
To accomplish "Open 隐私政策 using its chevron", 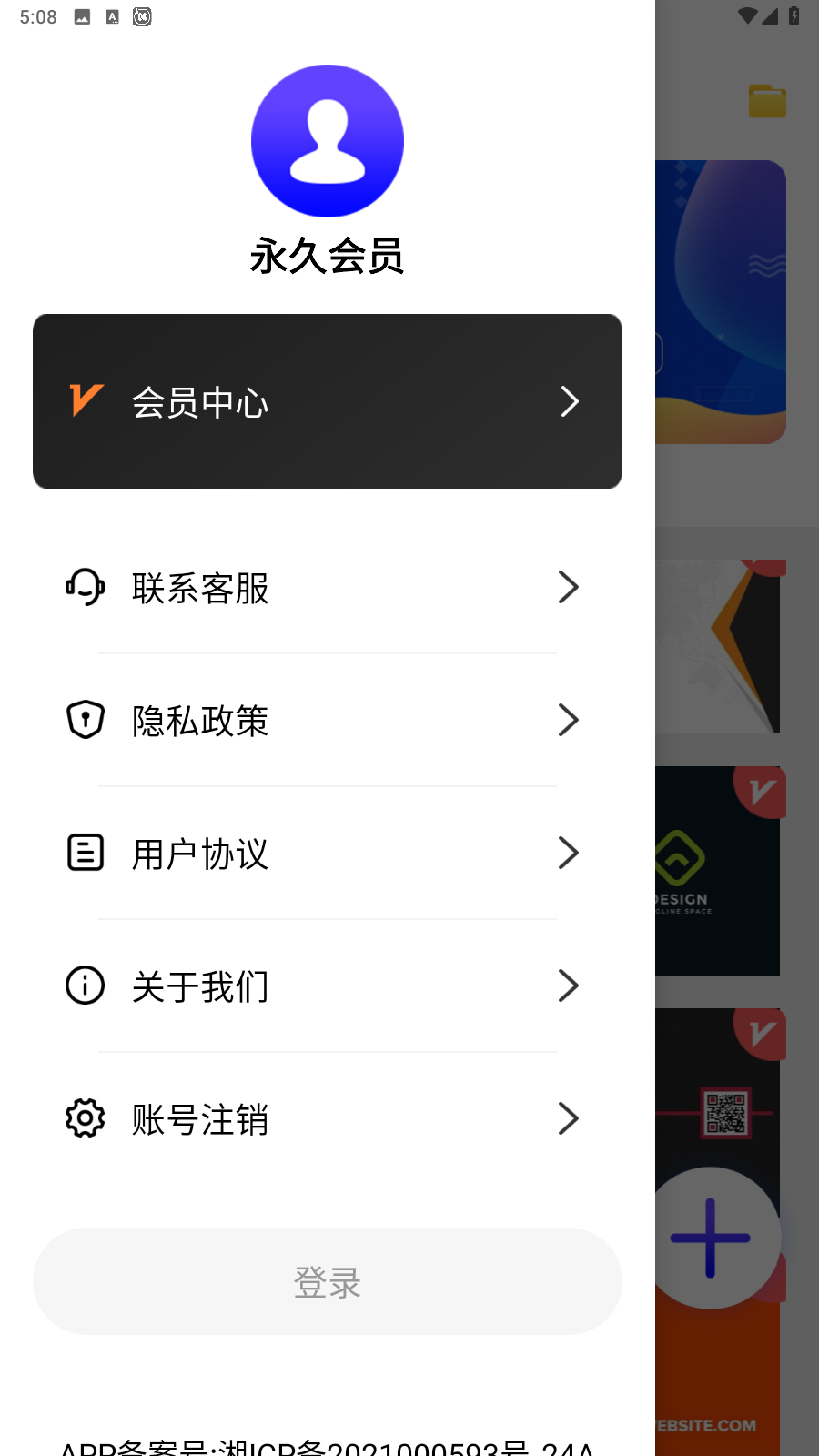I will 569,720.
